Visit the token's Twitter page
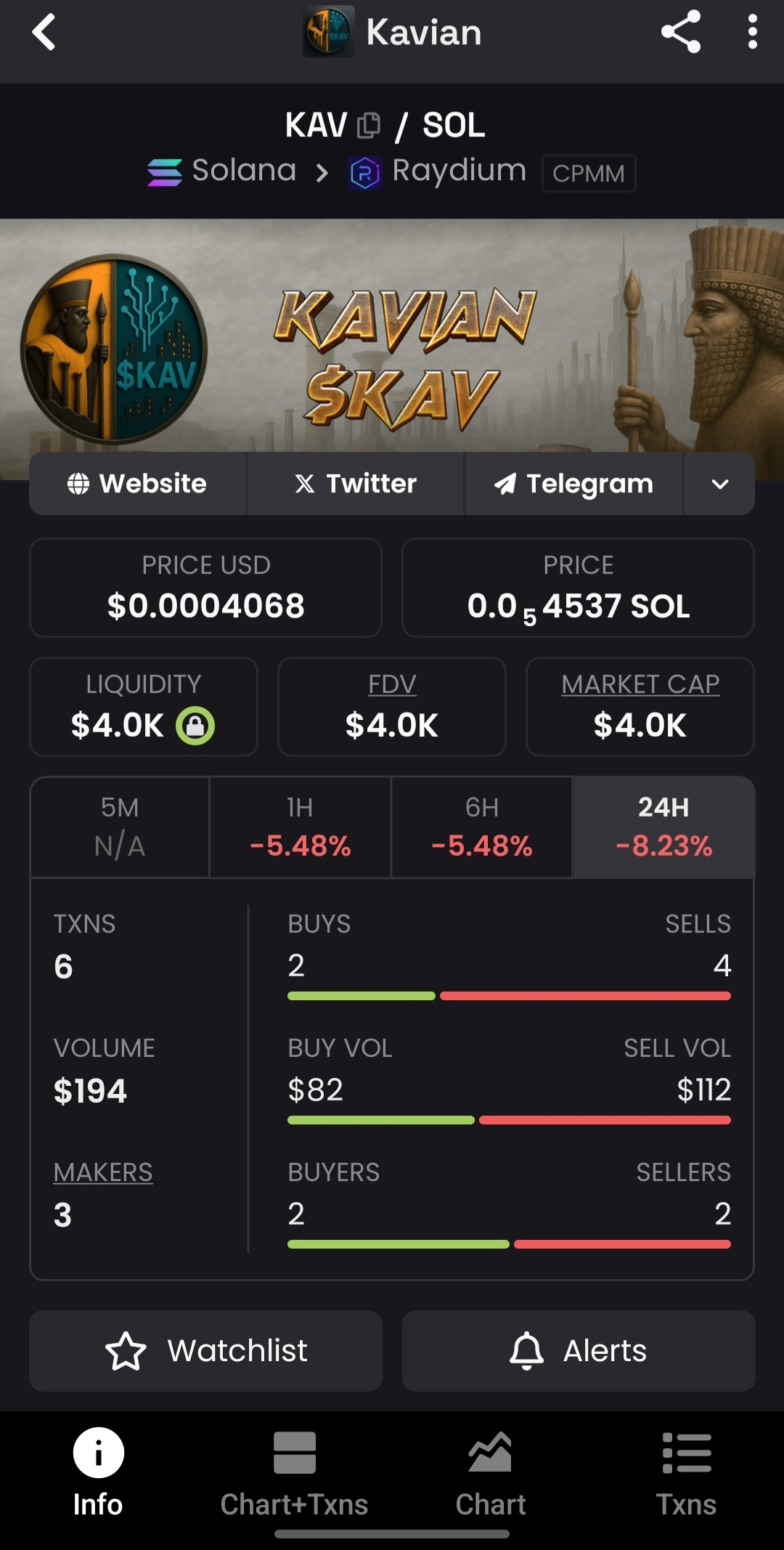 point(356,484)
